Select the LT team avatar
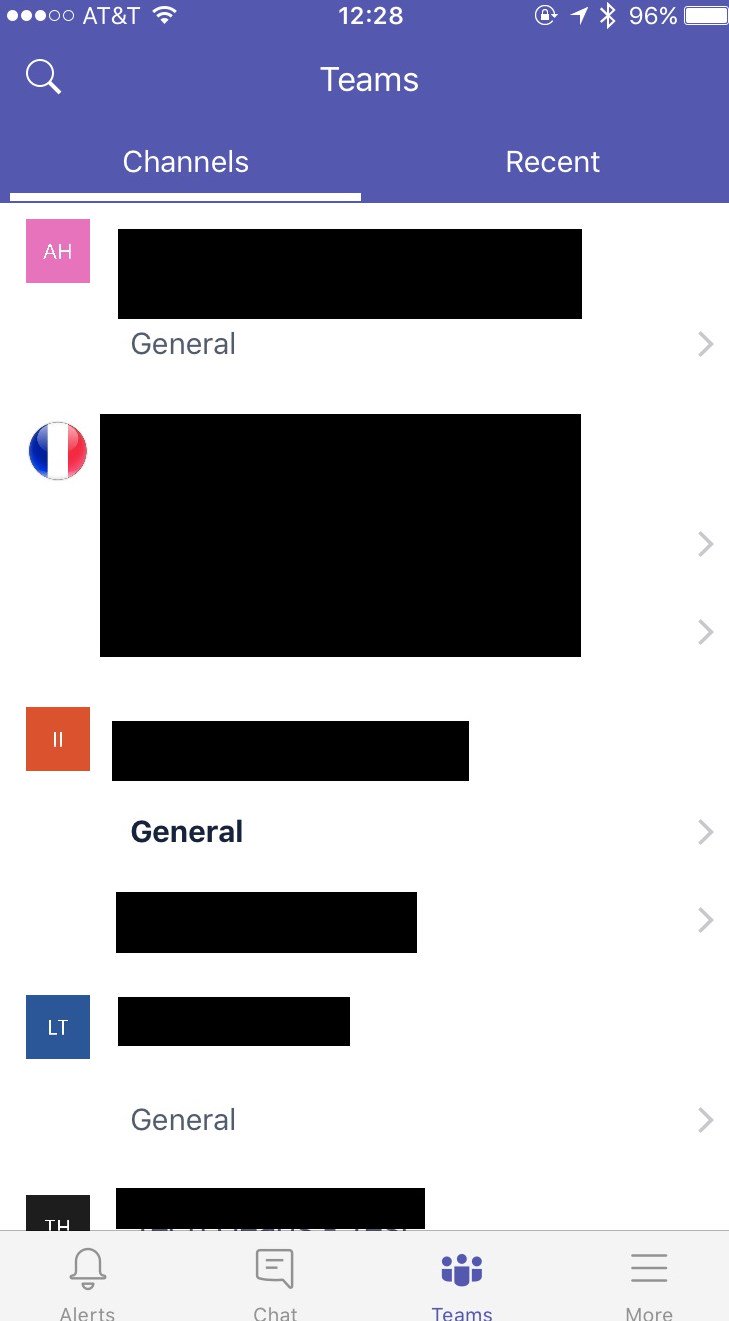This screenshot has width=729, height=1321. point(58,1027)
